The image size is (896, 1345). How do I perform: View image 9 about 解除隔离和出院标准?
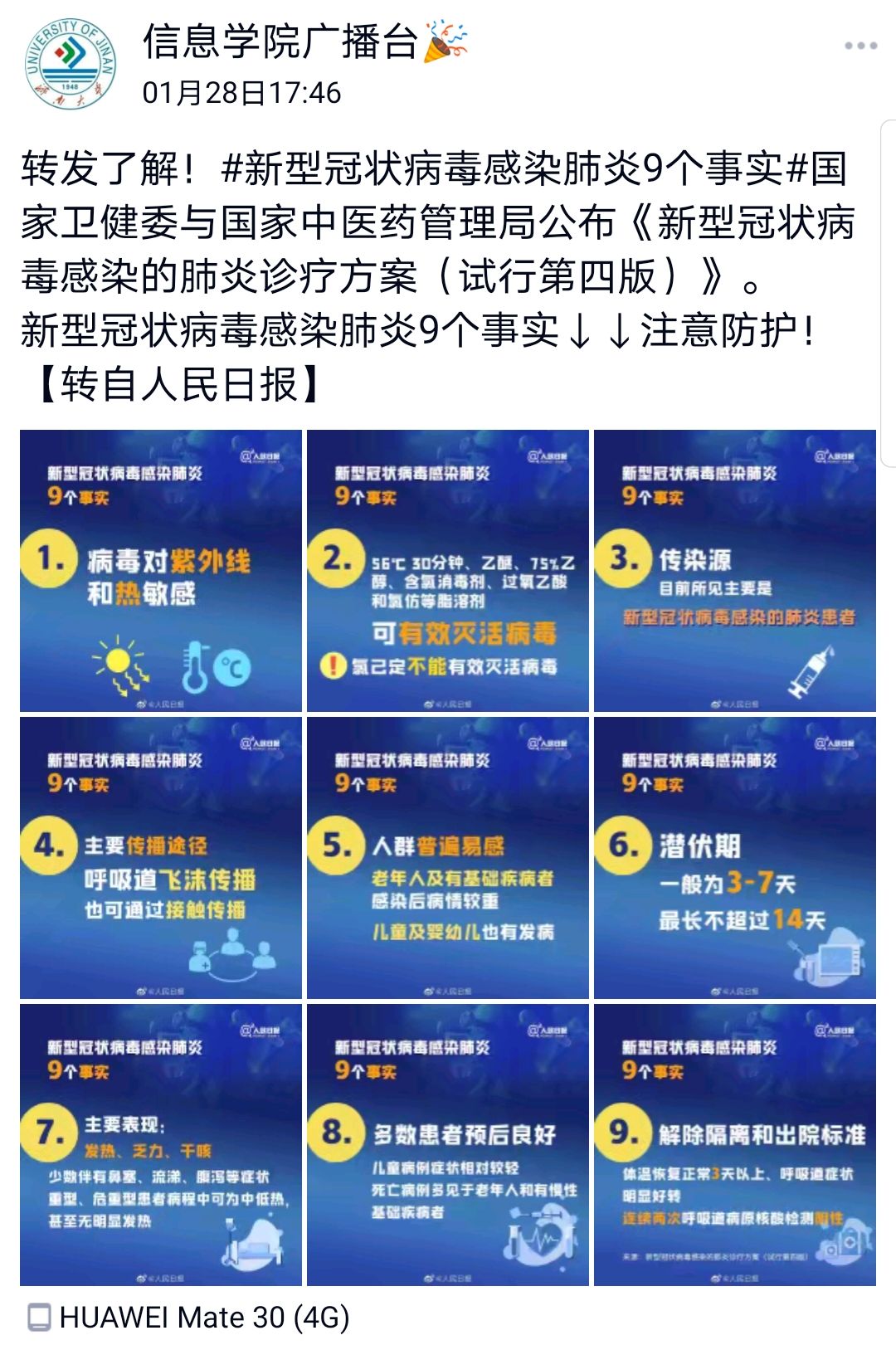tap(735, 1145)
